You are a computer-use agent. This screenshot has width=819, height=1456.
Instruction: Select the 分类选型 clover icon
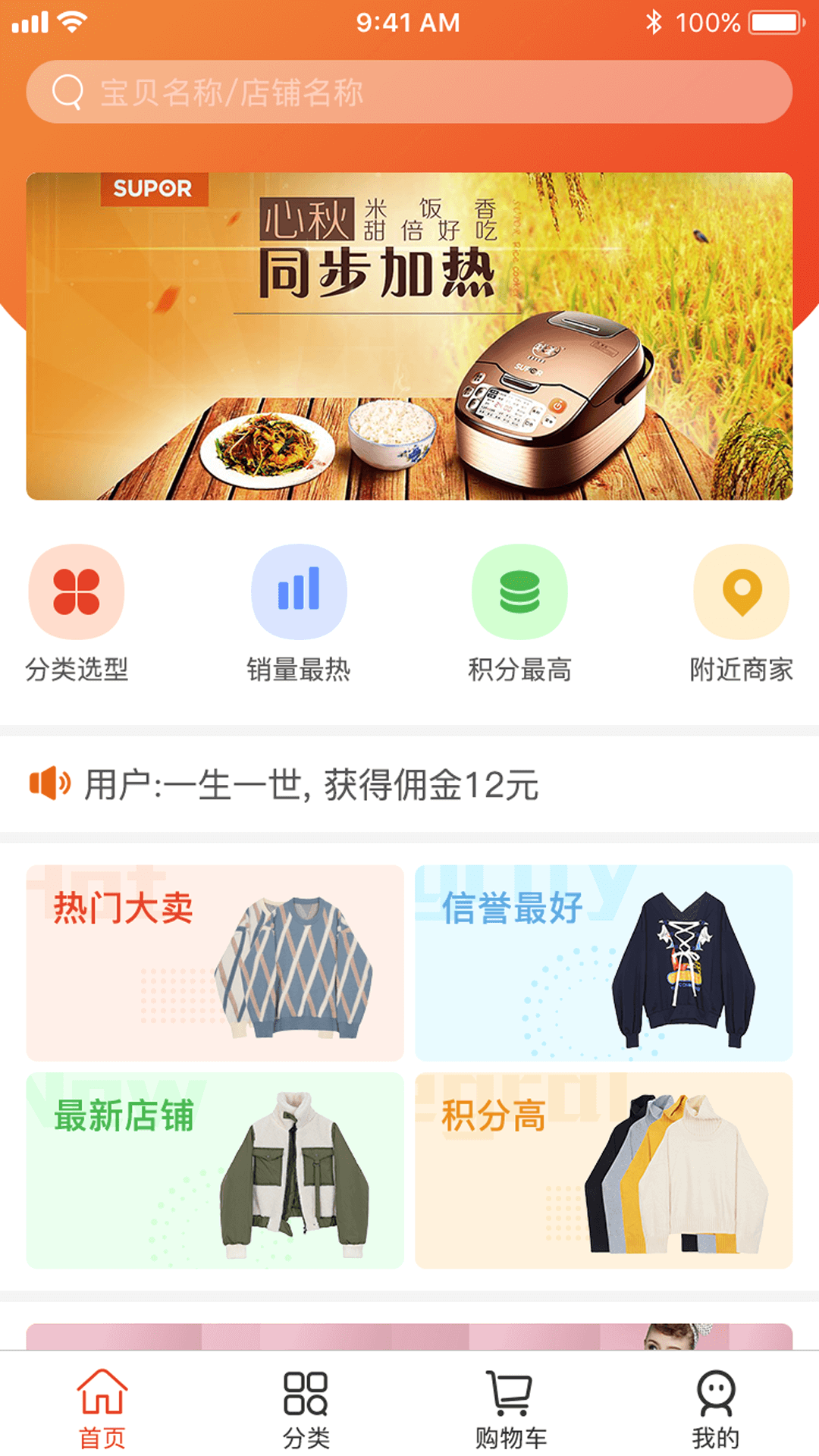(x=76, y=592)
